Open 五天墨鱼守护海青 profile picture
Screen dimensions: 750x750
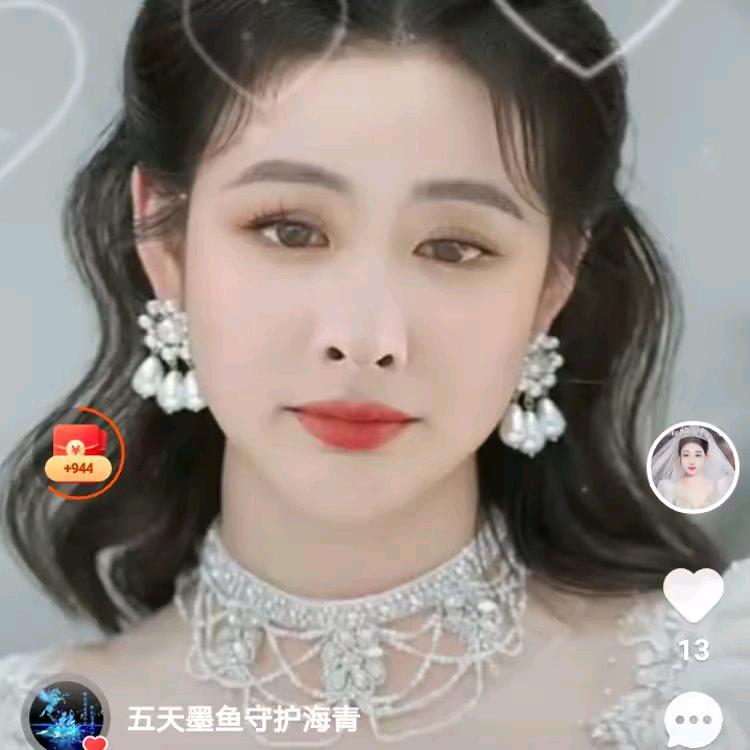[x=65, y=716]
